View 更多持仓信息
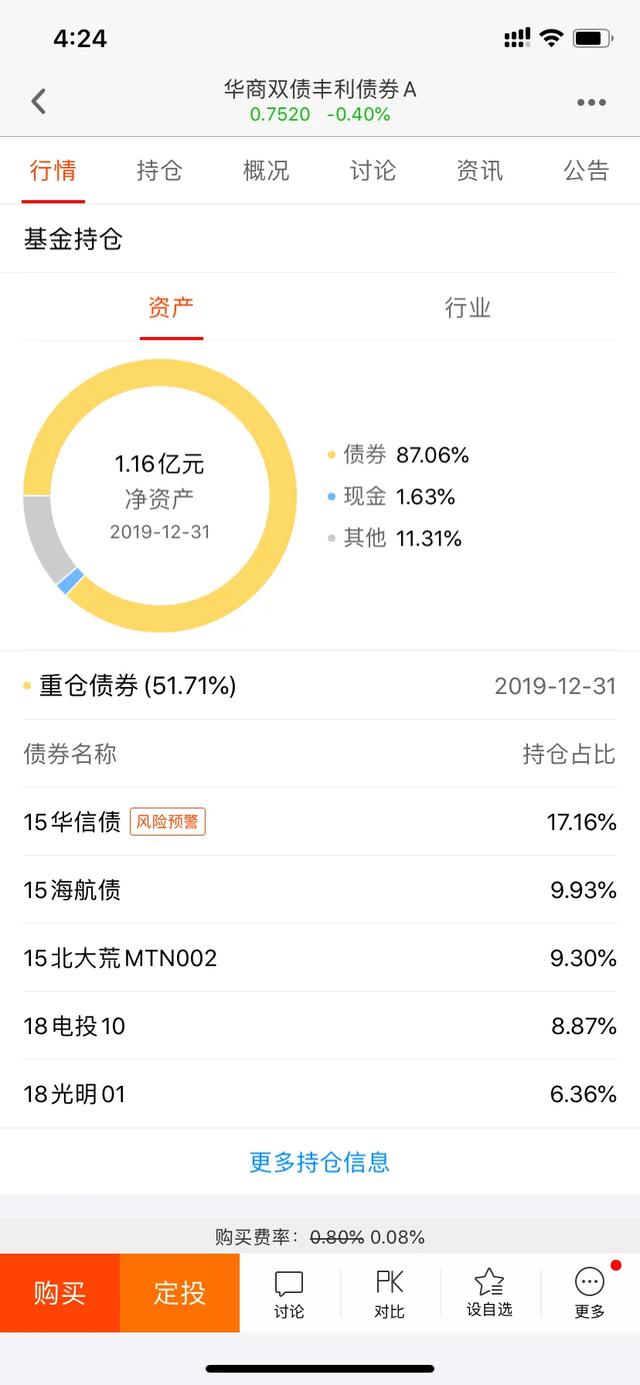The height and width of the screenshot is (1385, 640). [x=320, y=1162]
